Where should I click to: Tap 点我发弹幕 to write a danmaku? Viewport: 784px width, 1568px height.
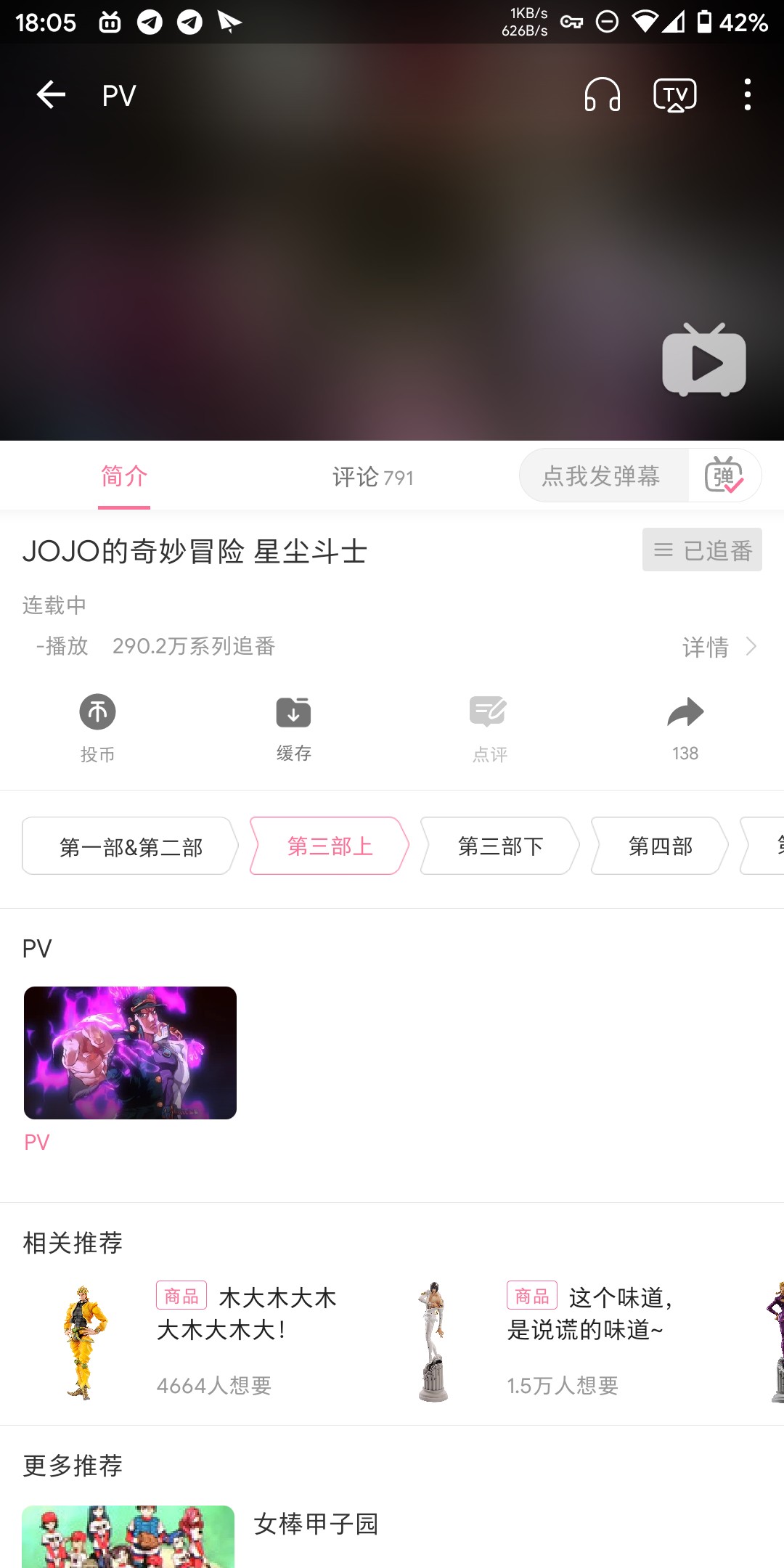coord(601,476)
